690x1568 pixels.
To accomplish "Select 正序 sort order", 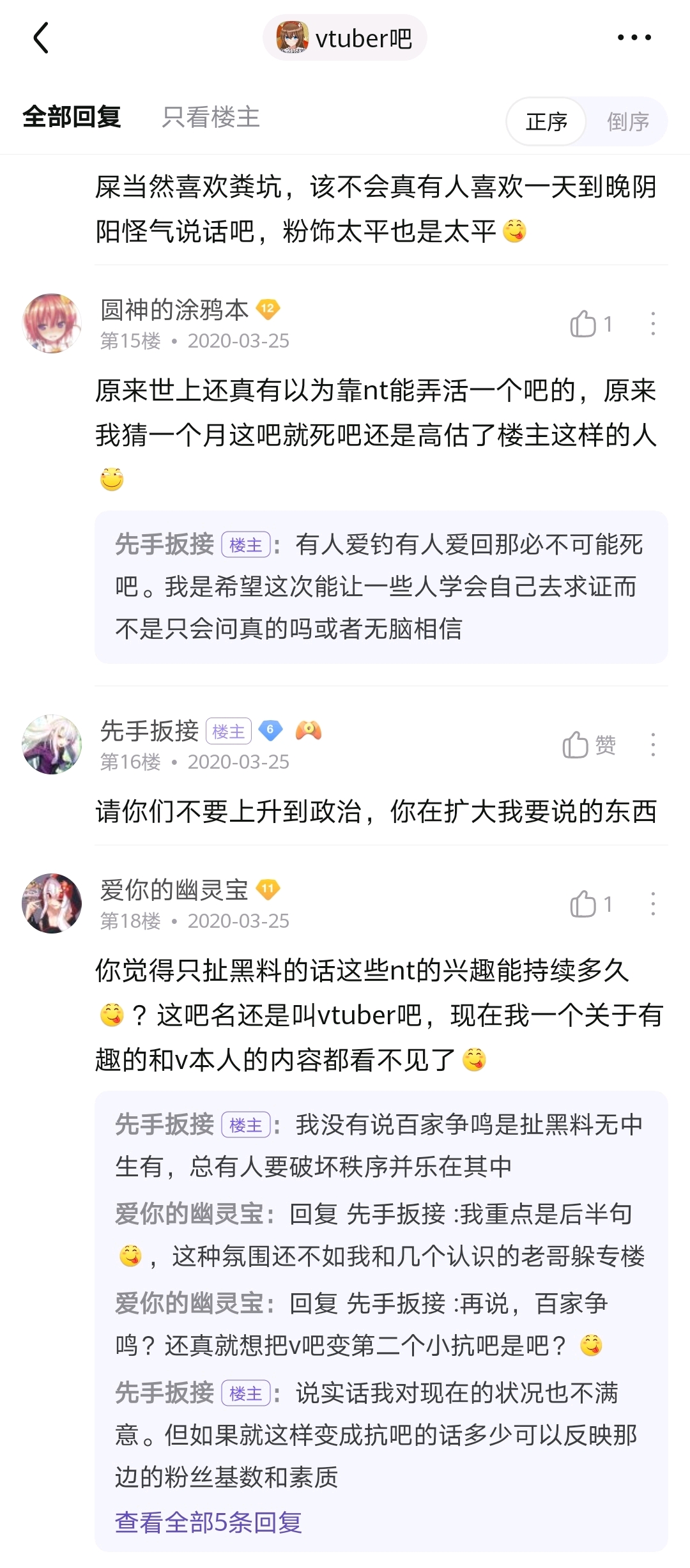I will coord(546,121).
